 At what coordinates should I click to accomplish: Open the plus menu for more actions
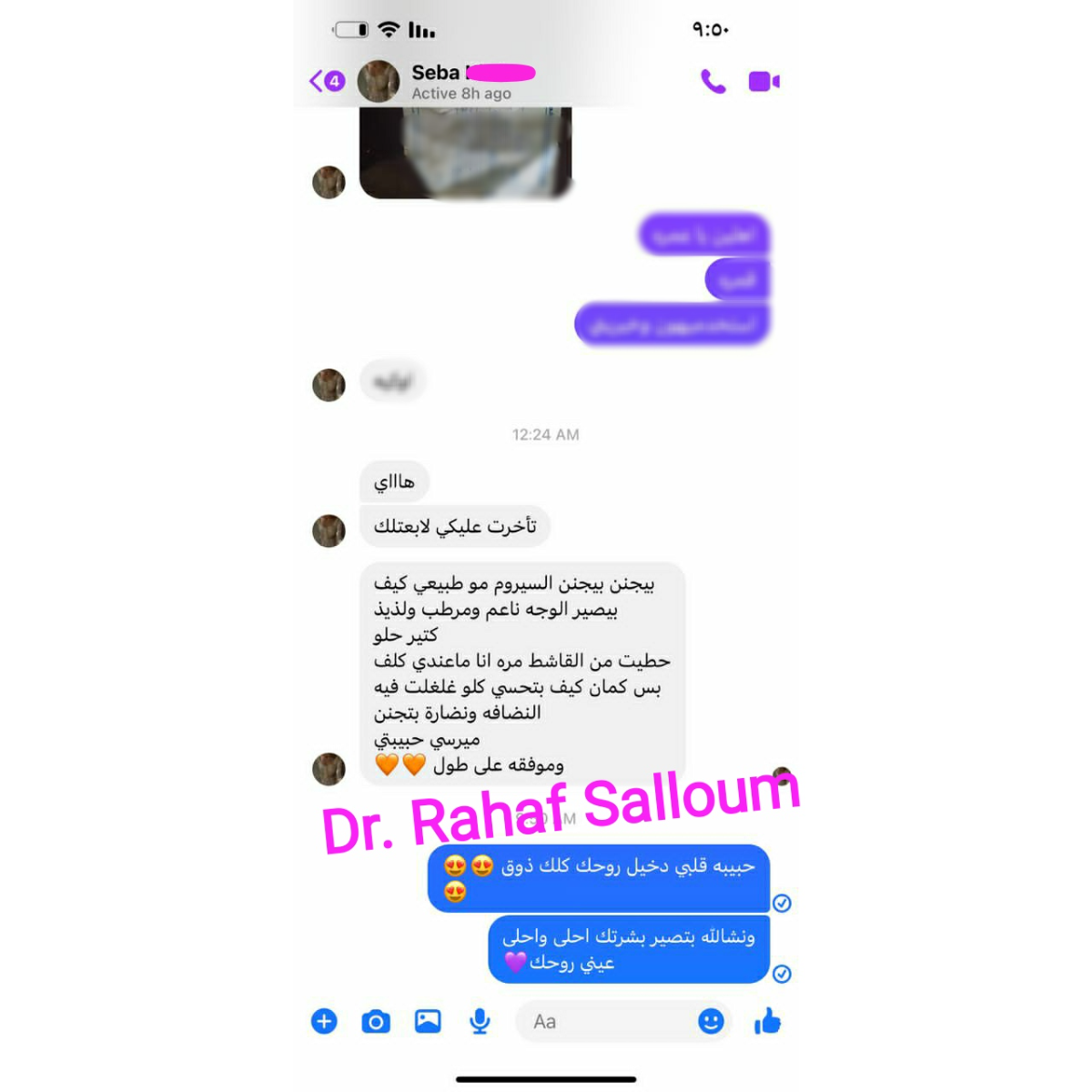coord(324,1021)
